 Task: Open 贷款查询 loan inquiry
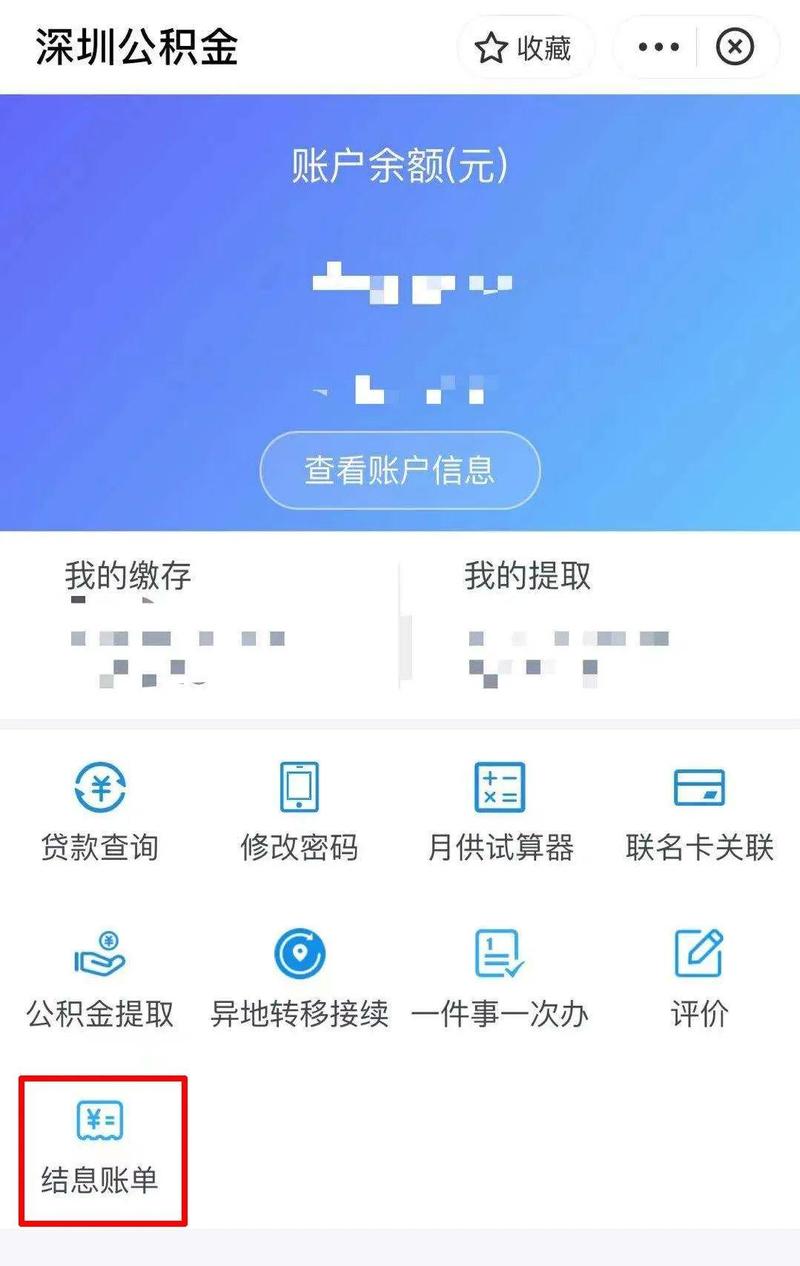(100, 808)
